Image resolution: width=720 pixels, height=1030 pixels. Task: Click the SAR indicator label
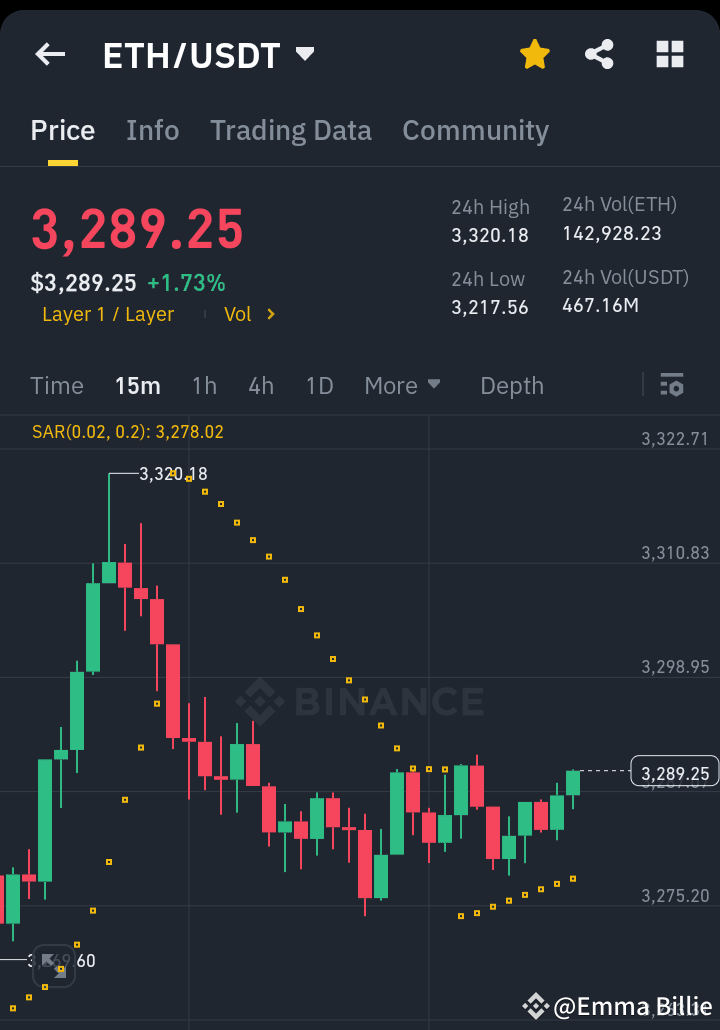click(127, 432)
